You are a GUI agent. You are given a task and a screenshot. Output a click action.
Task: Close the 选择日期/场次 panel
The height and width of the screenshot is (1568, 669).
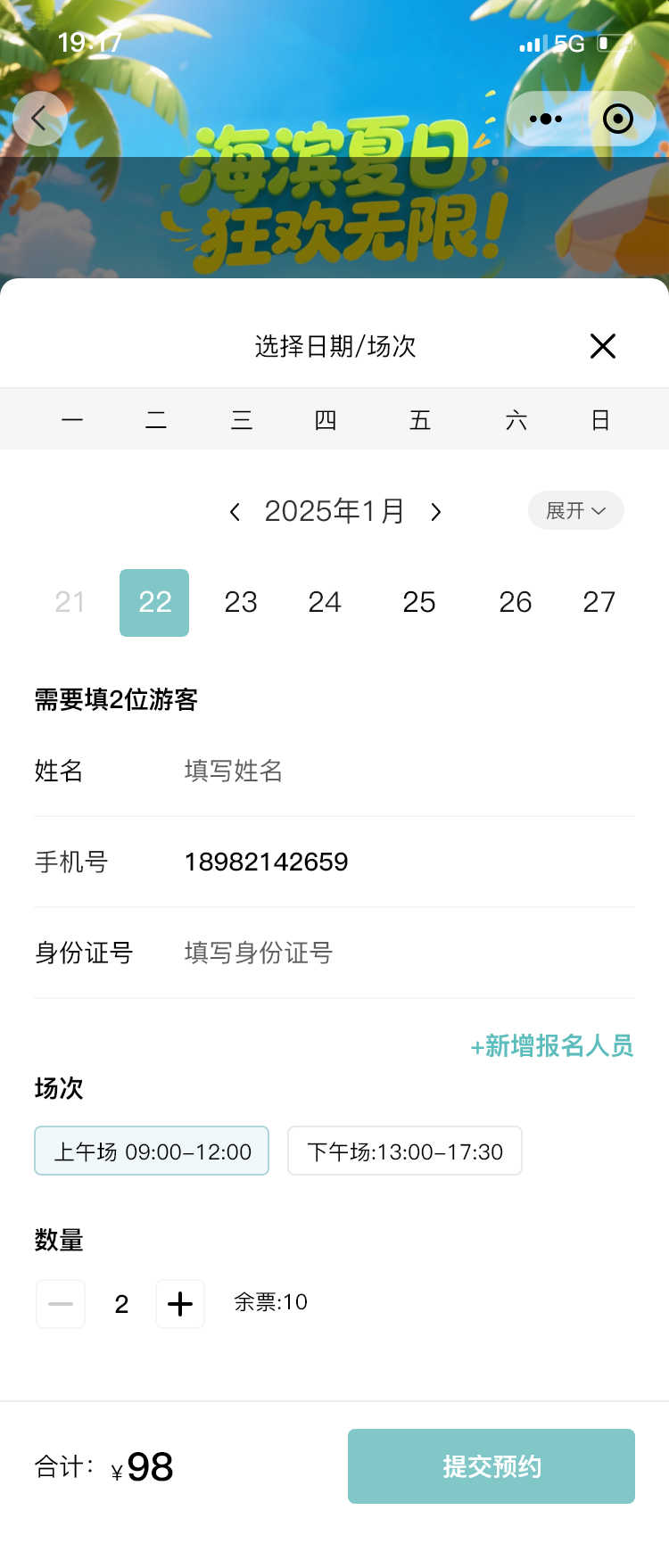603,346
